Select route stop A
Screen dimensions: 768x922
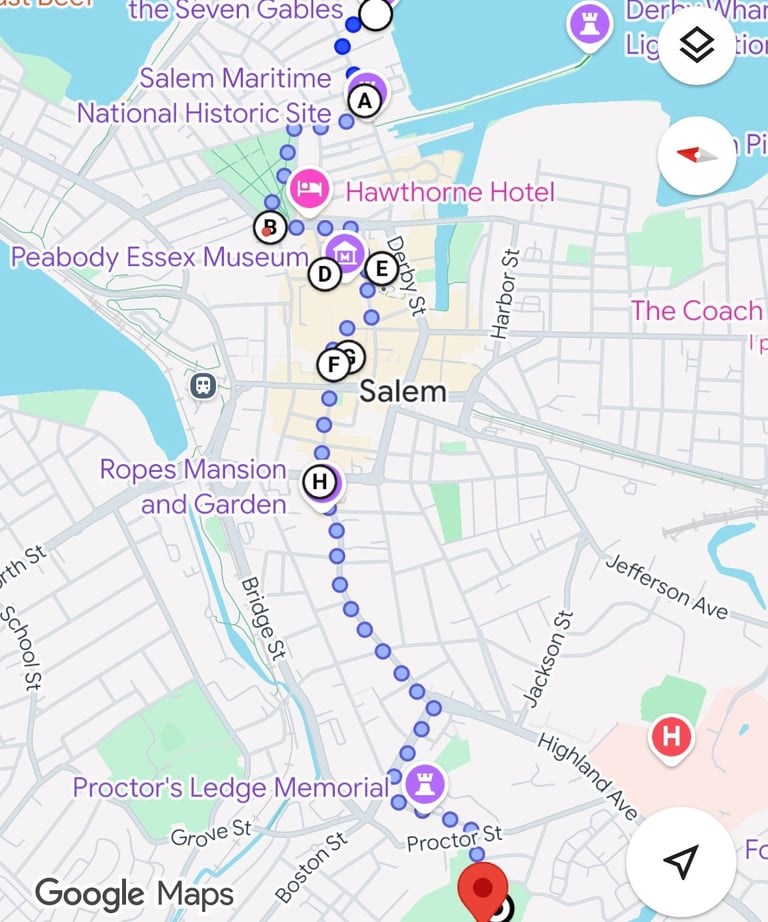[x=364, y=101]
